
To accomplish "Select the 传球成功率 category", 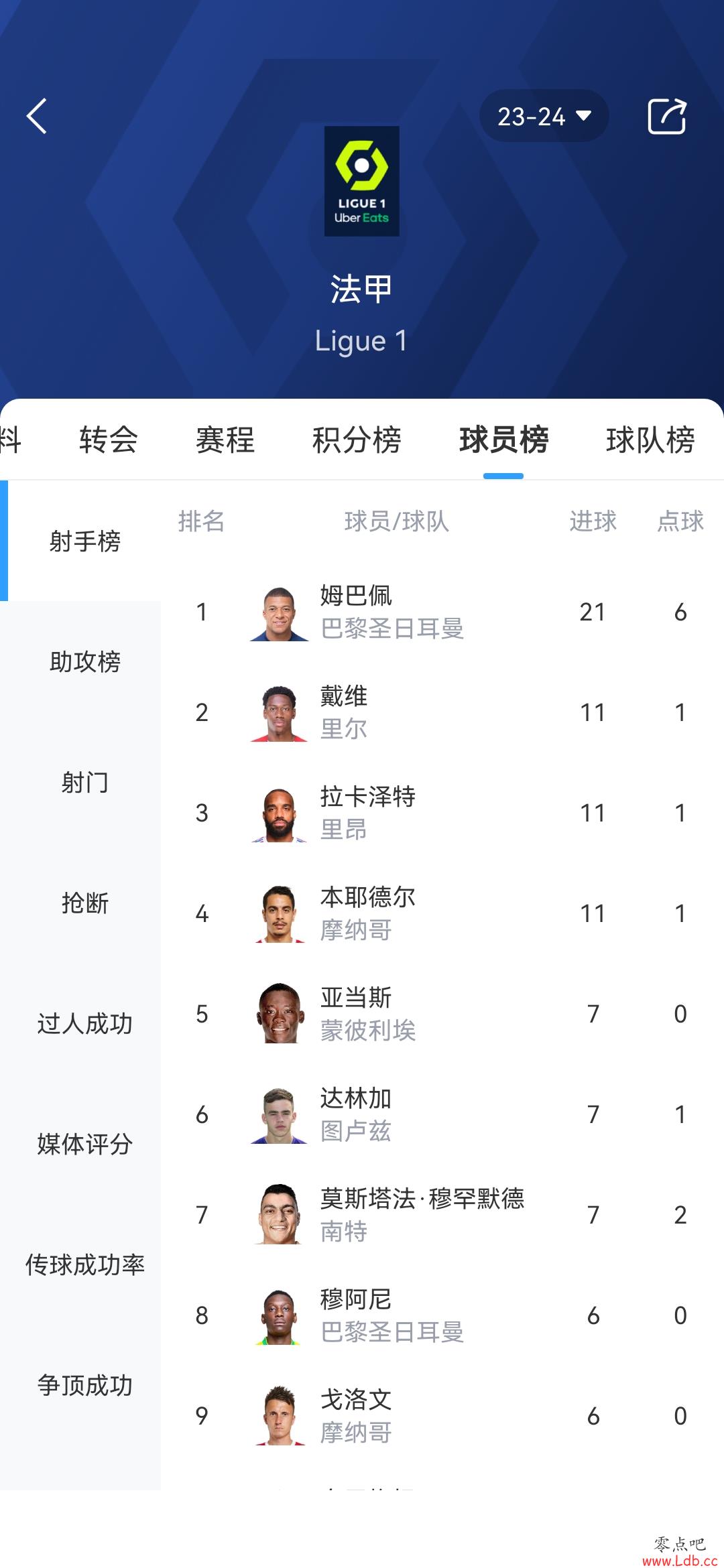I will (x=84, y=1264).
